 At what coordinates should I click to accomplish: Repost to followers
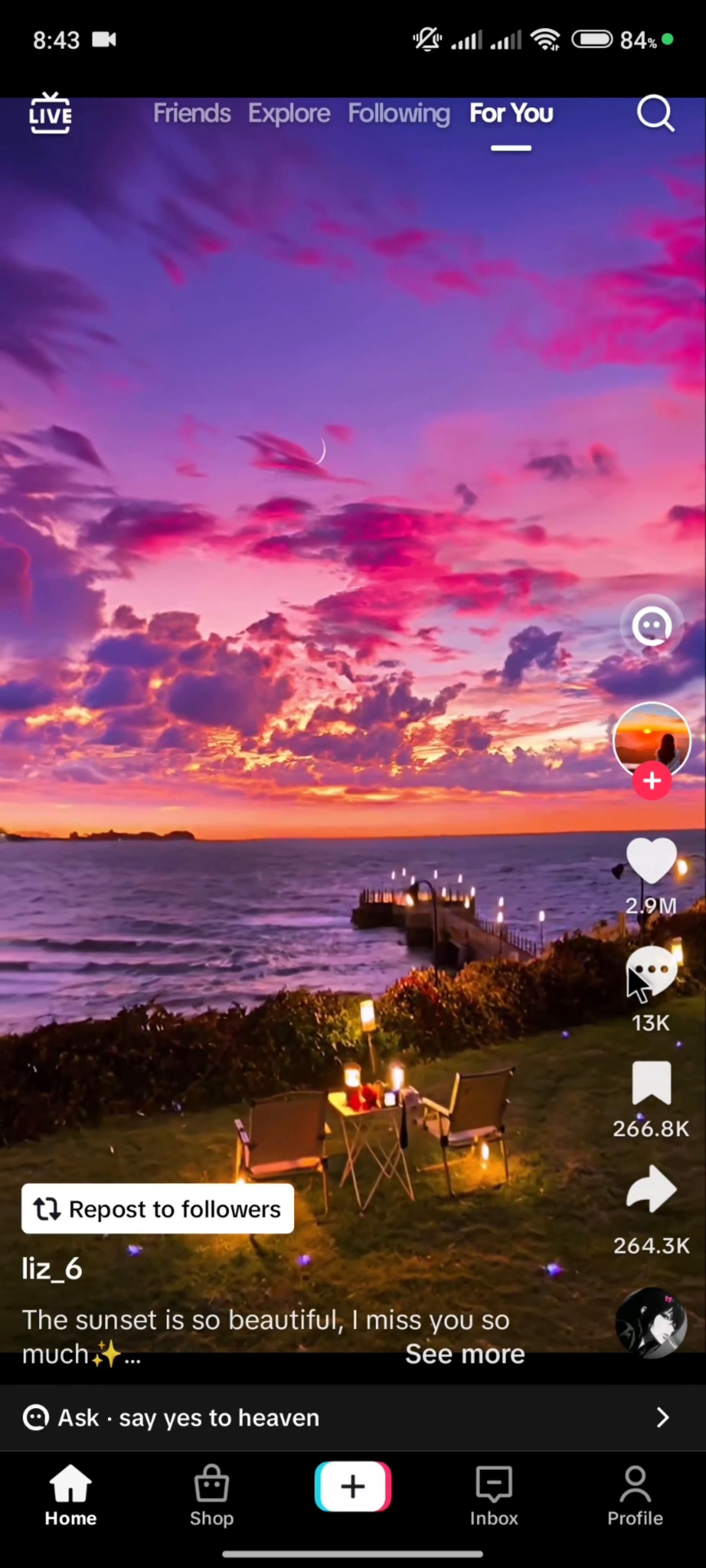158,1209
